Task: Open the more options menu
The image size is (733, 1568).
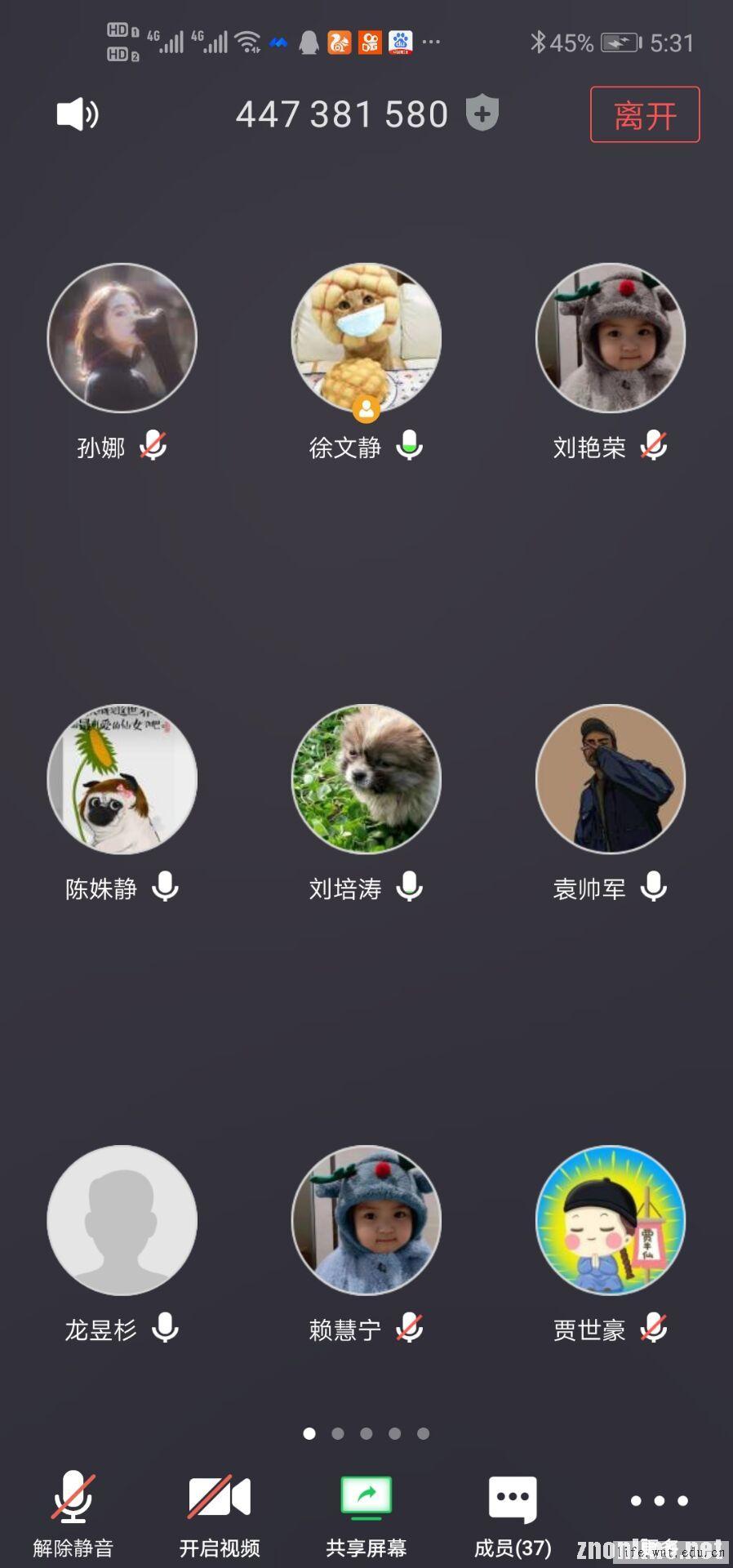Action: (660, 1501)
